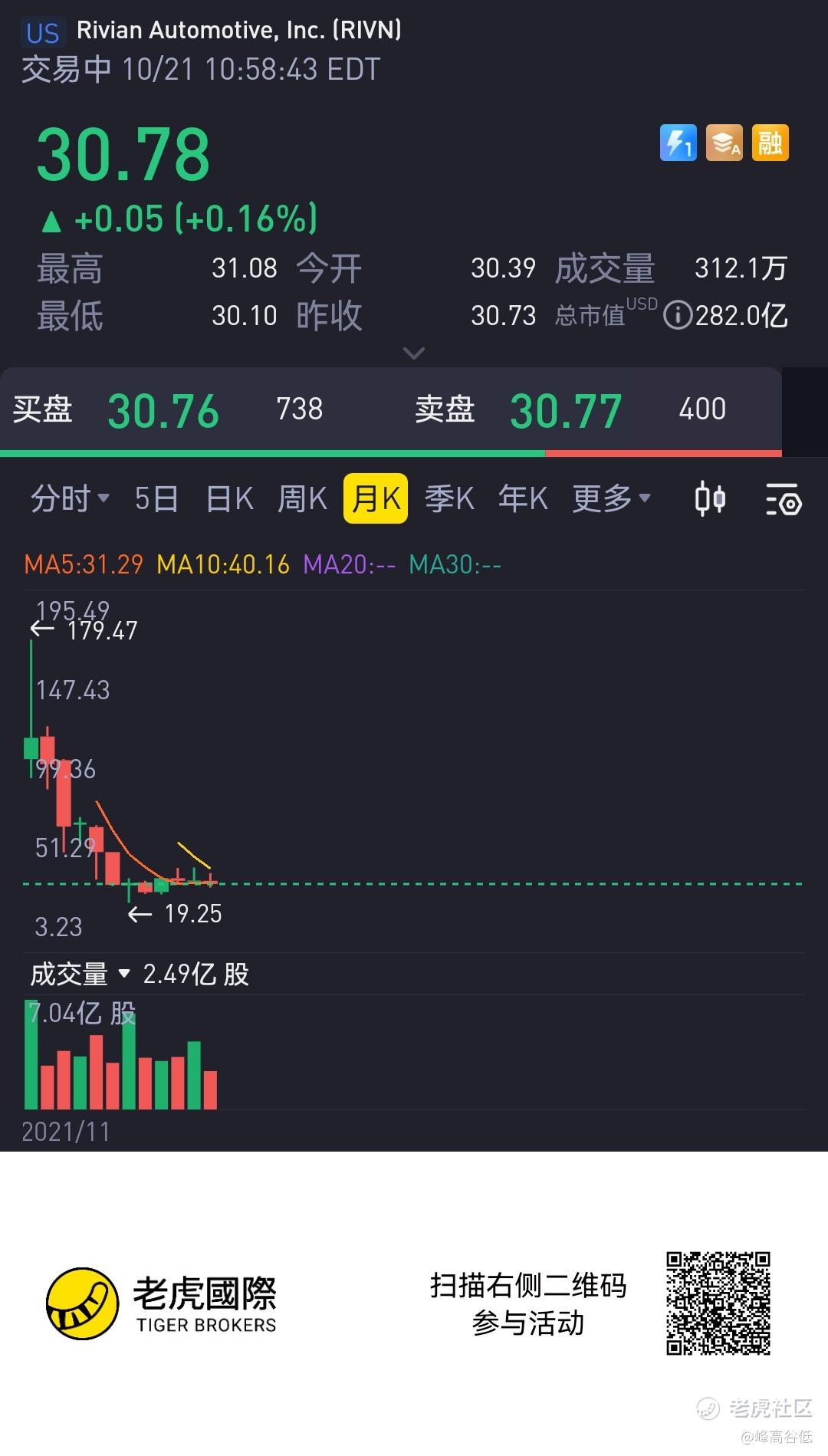Tap the blue lightning badge icon
This screenshot has height=1456, width=828.
pyautogui.click(x=678, y=143)
